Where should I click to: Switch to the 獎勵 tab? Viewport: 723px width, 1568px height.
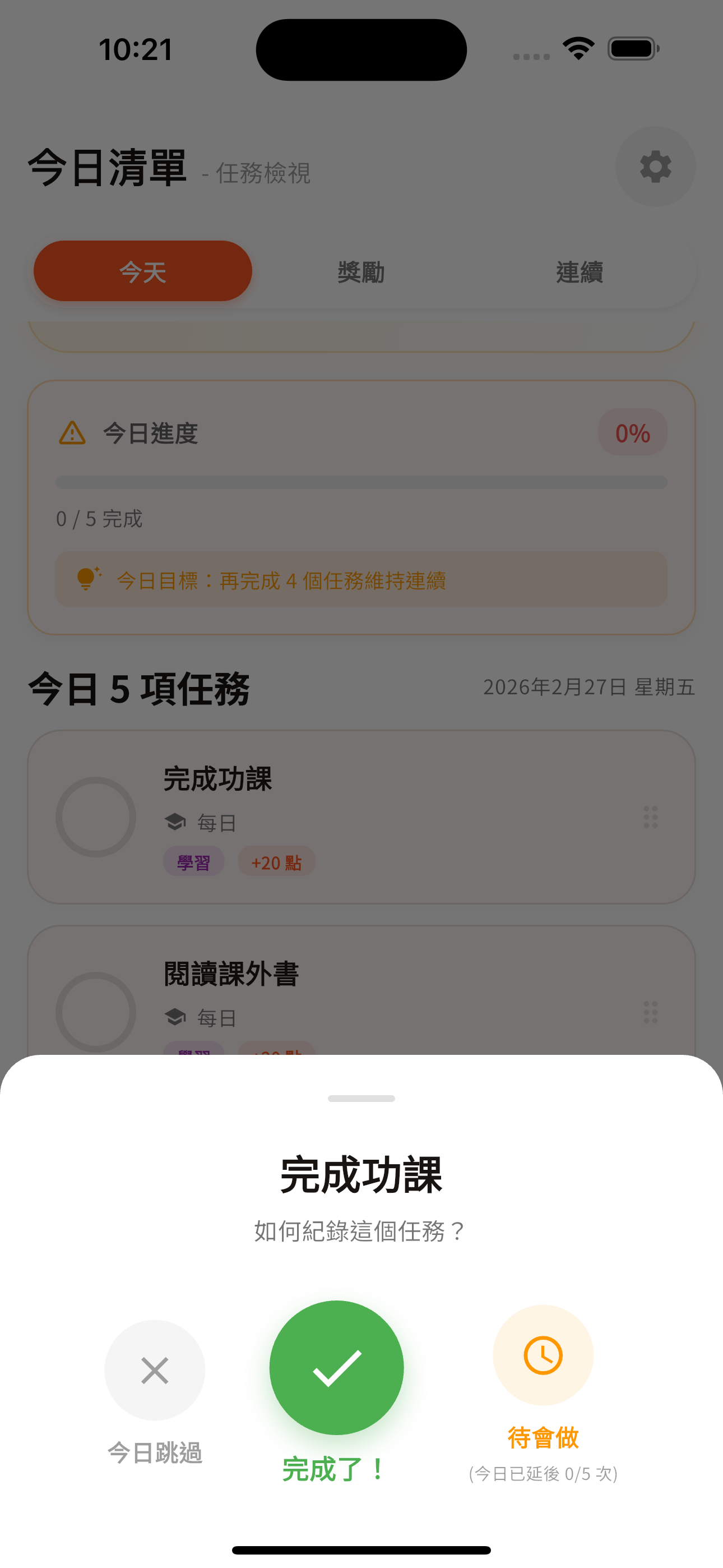coord(361,271)
